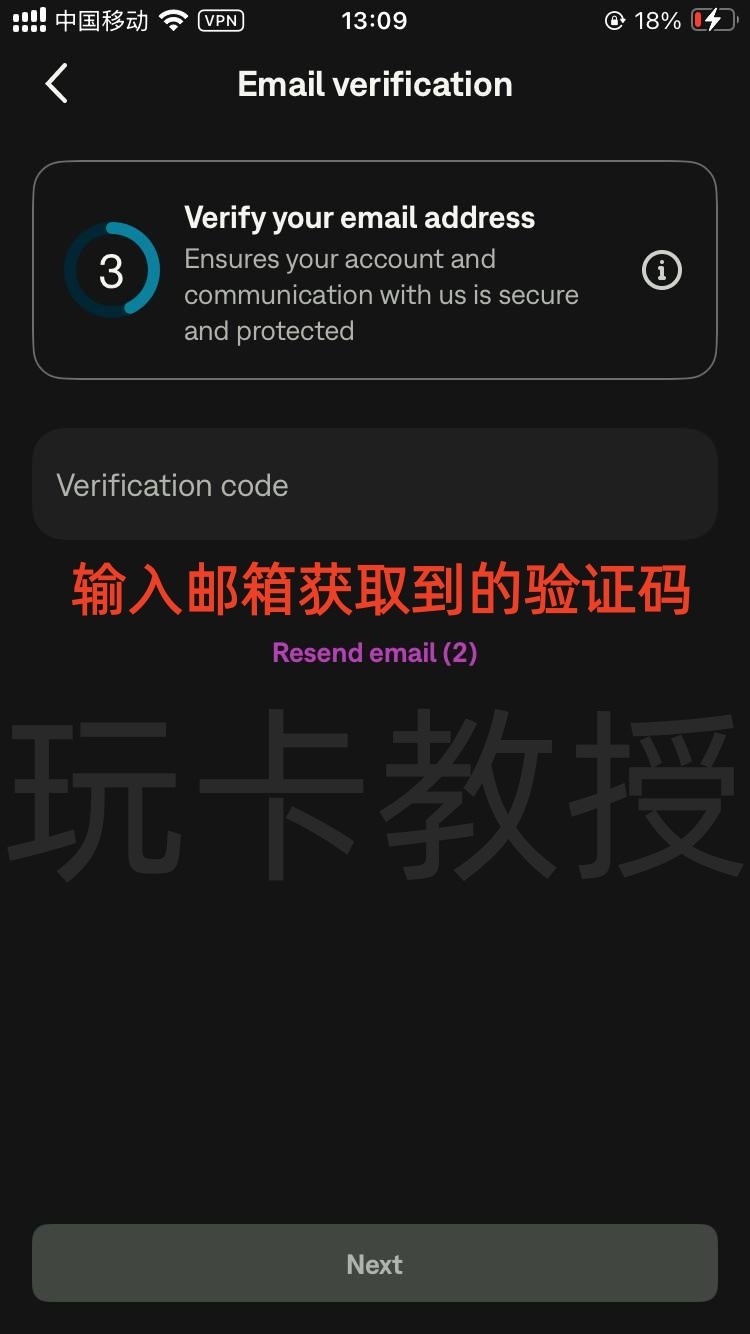This screenshot has width=750, height=1334.
Task: Tap Resend email (2) link
Action: click(x=374, y=652)
